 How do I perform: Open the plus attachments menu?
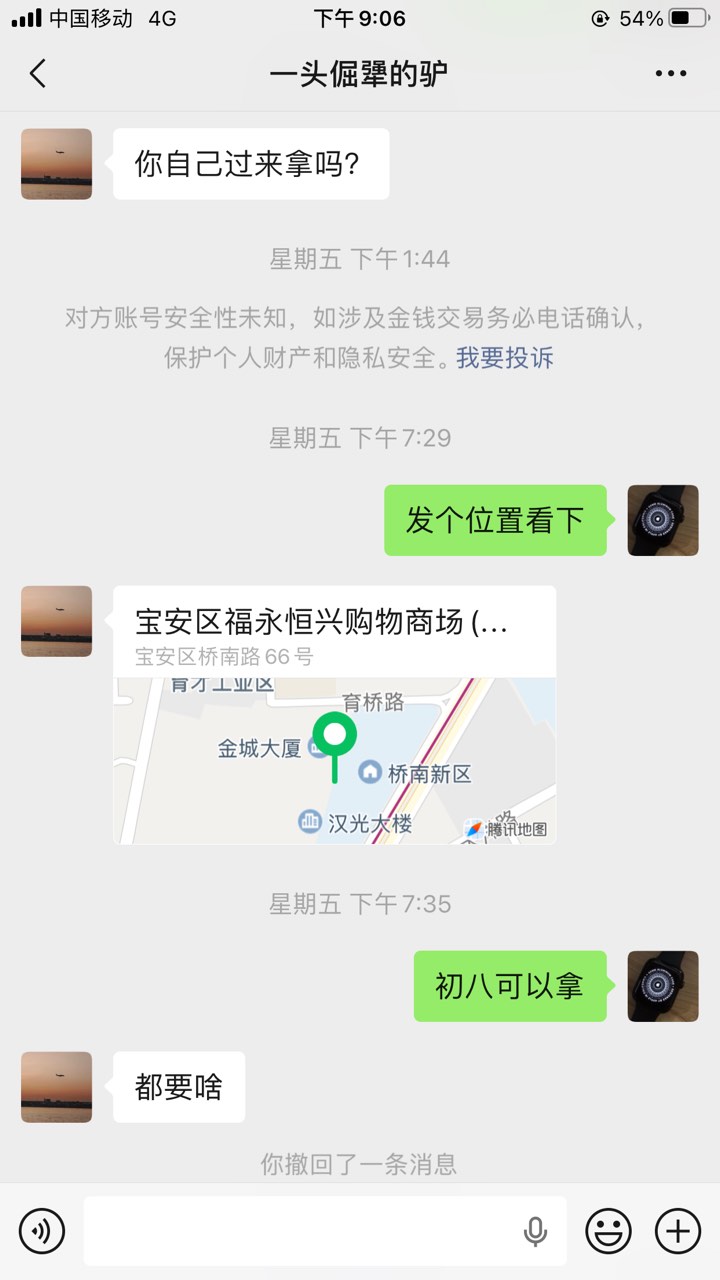coord(678,1230)
